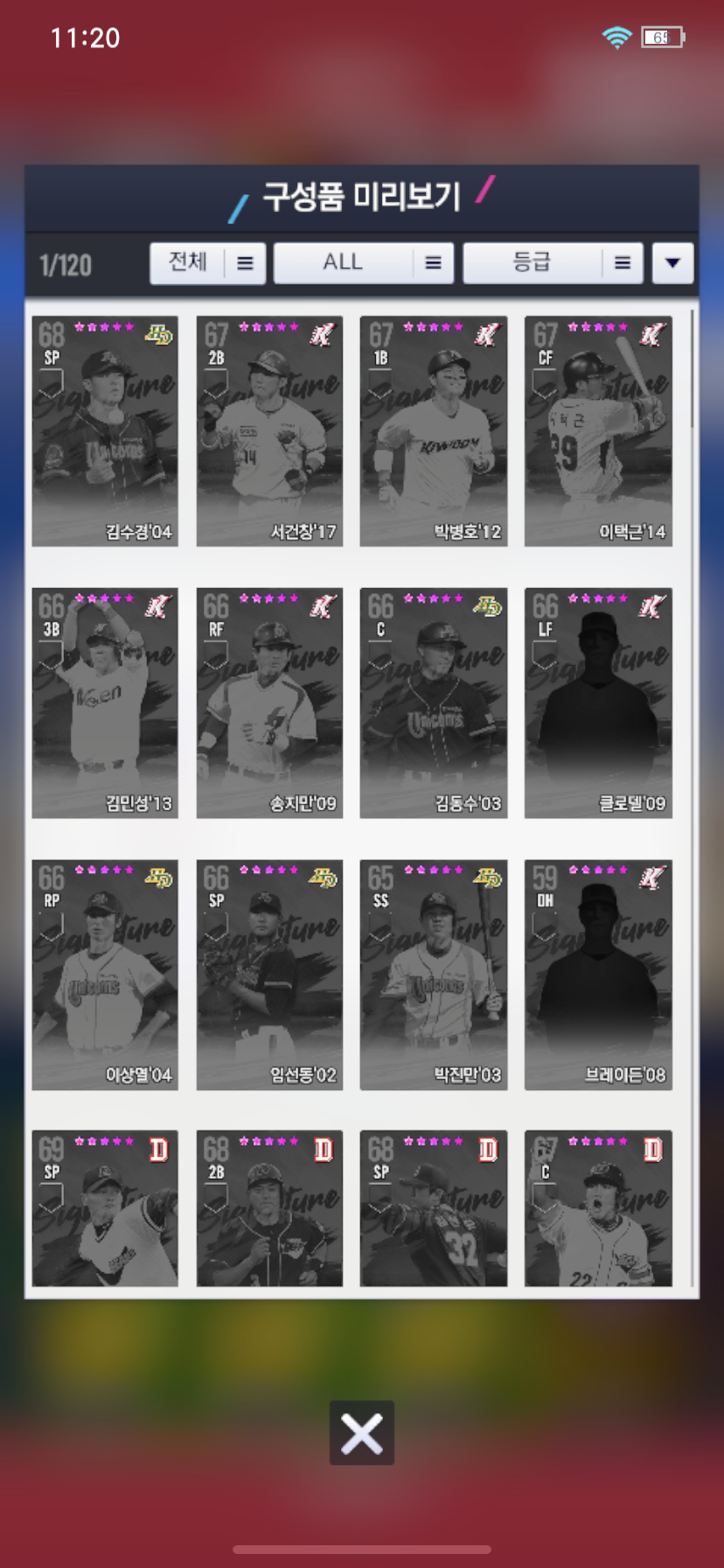Select 송지만'09 player card
This screenshot has height=1568, width=724.
coord(269,703)
